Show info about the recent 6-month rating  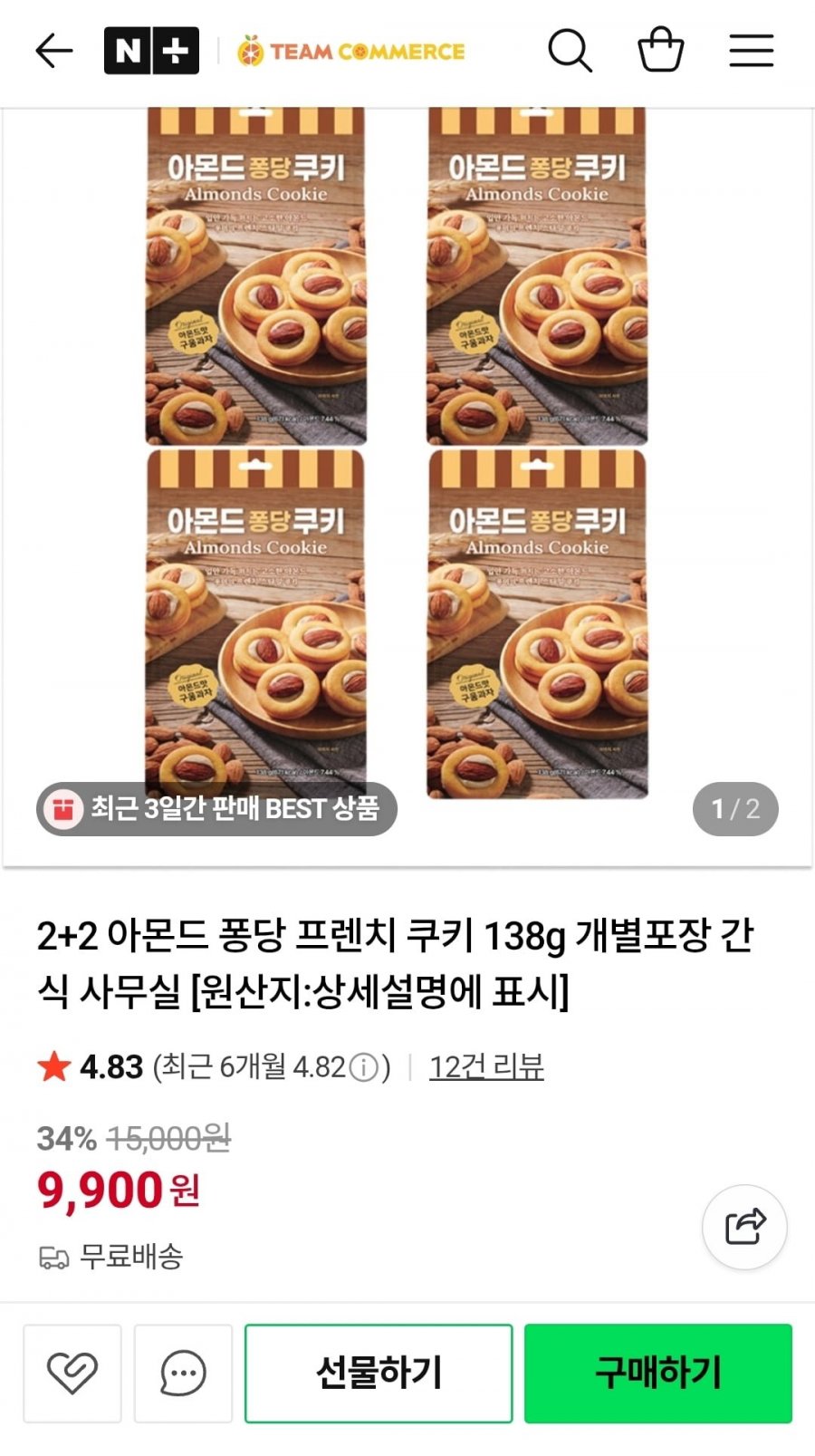364,1067
